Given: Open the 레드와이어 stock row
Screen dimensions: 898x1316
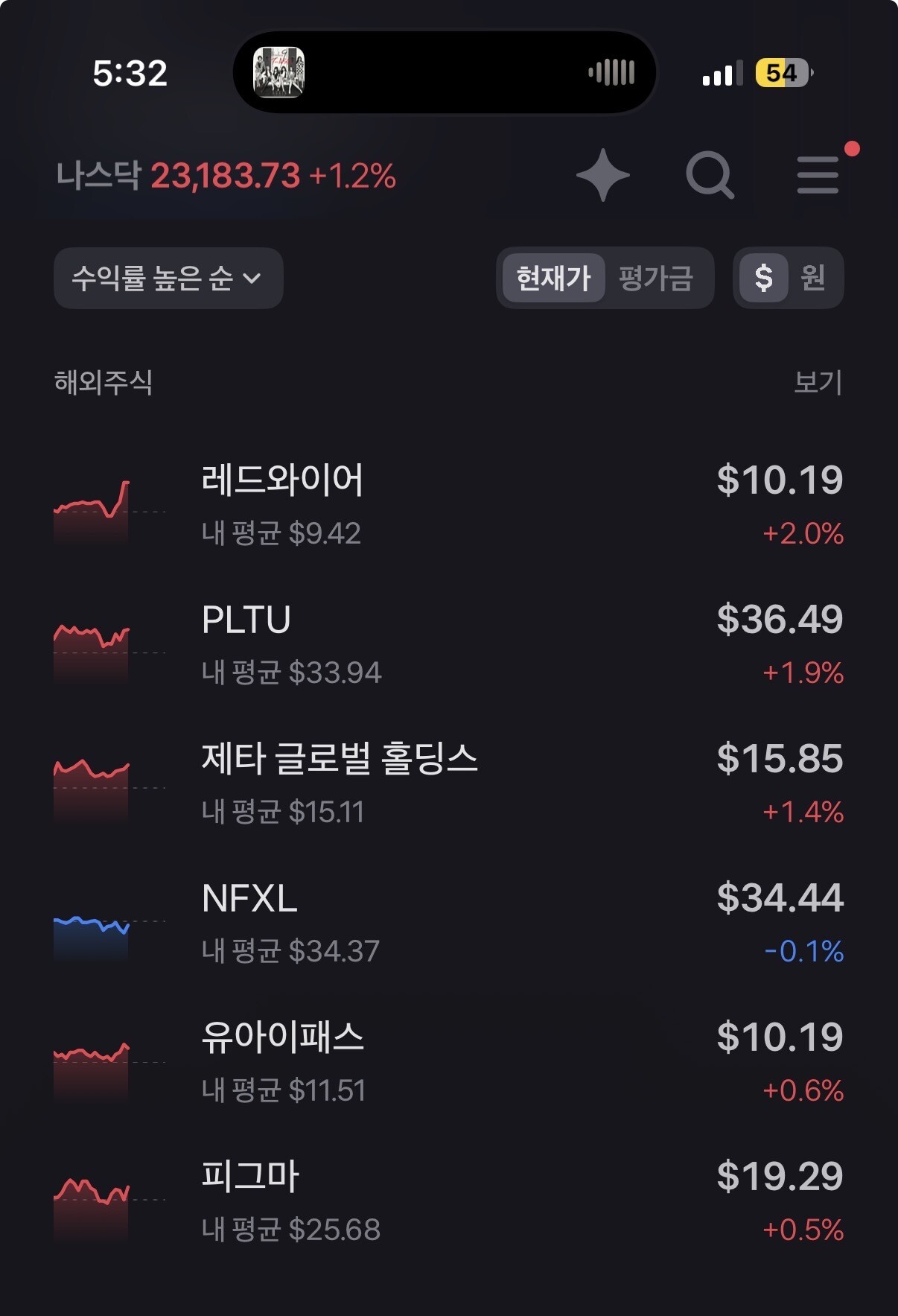Looking at the screenshot, I should coord(447,505).
